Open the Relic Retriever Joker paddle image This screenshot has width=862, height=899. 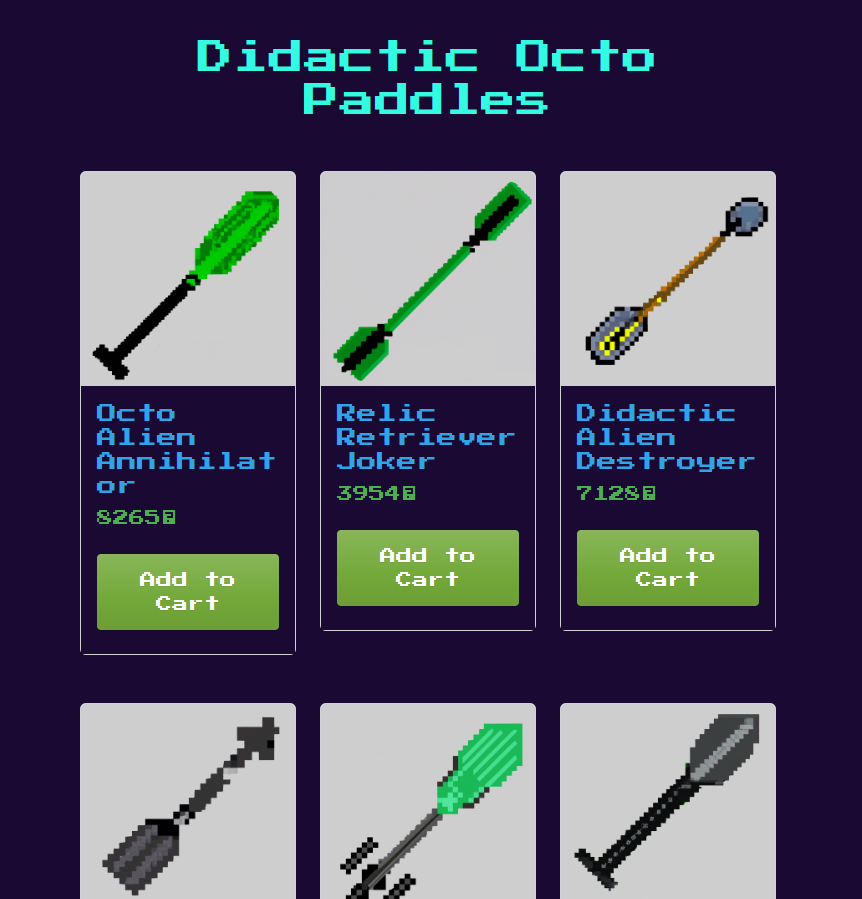pyautogui.click(x=428, y=279)
